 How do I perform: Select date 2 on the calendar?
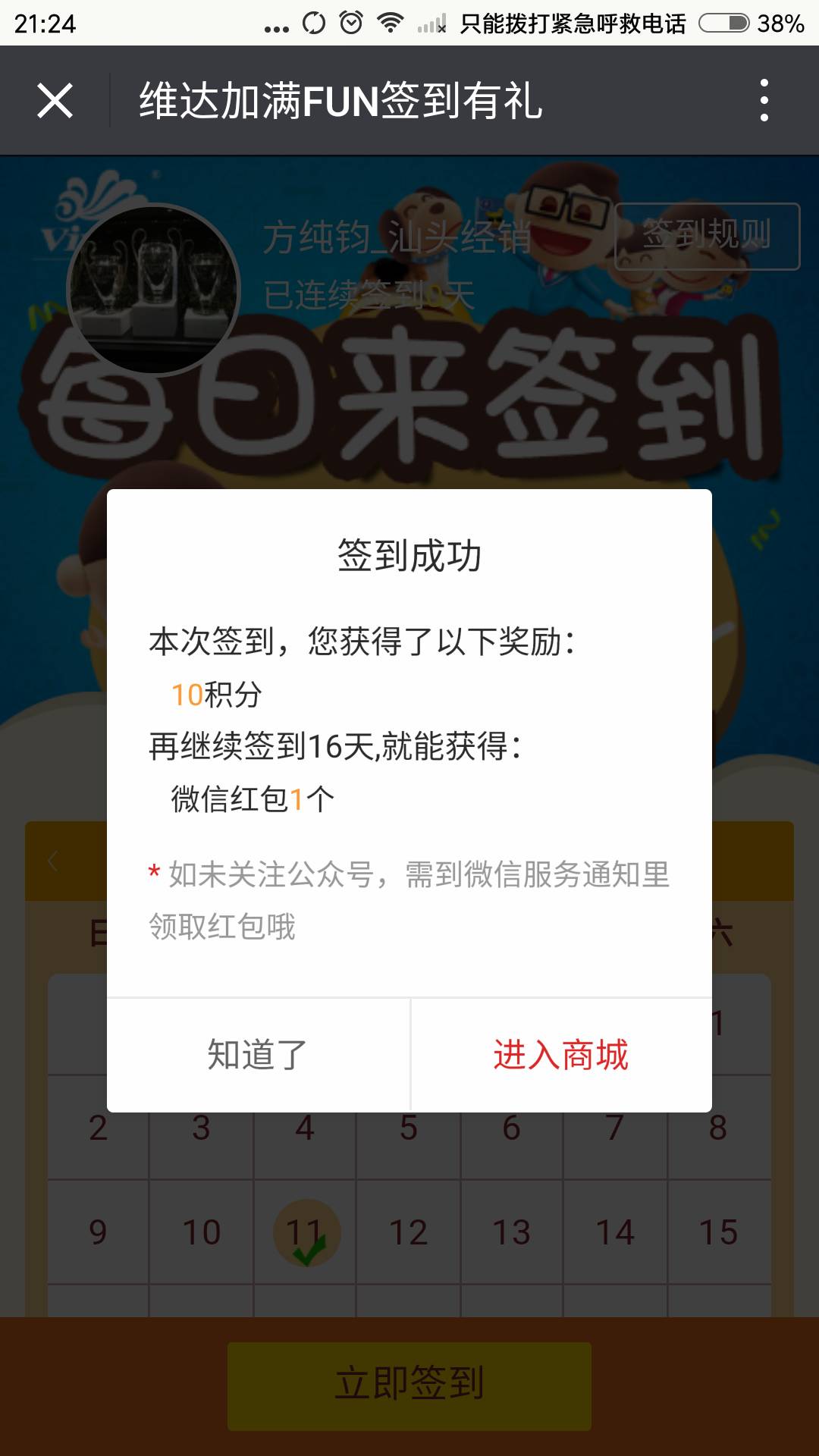point(97,1128)
